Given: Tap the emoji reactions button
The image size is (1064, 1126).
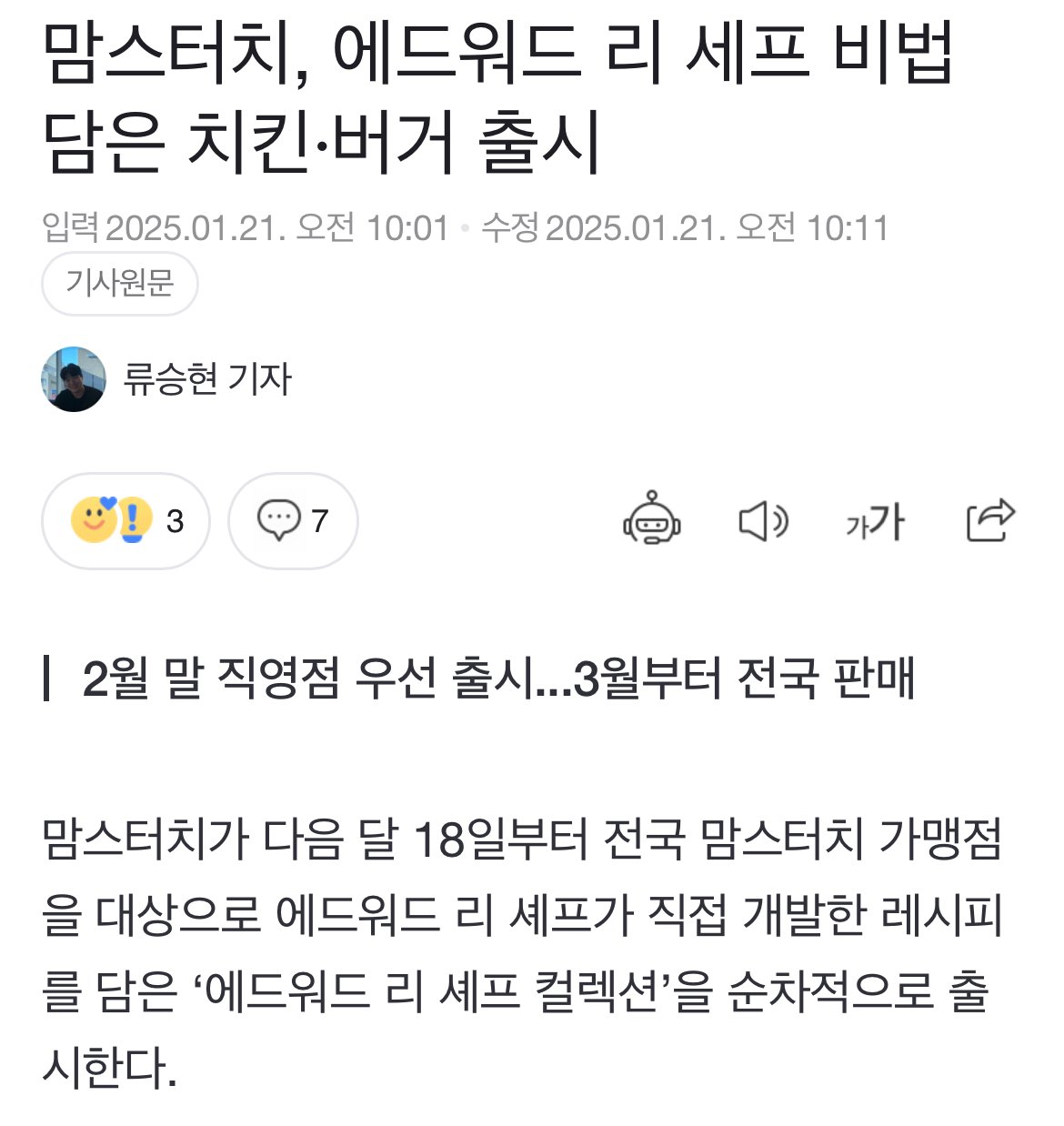Looking at the screenshot, I should [x=125, y=521].
